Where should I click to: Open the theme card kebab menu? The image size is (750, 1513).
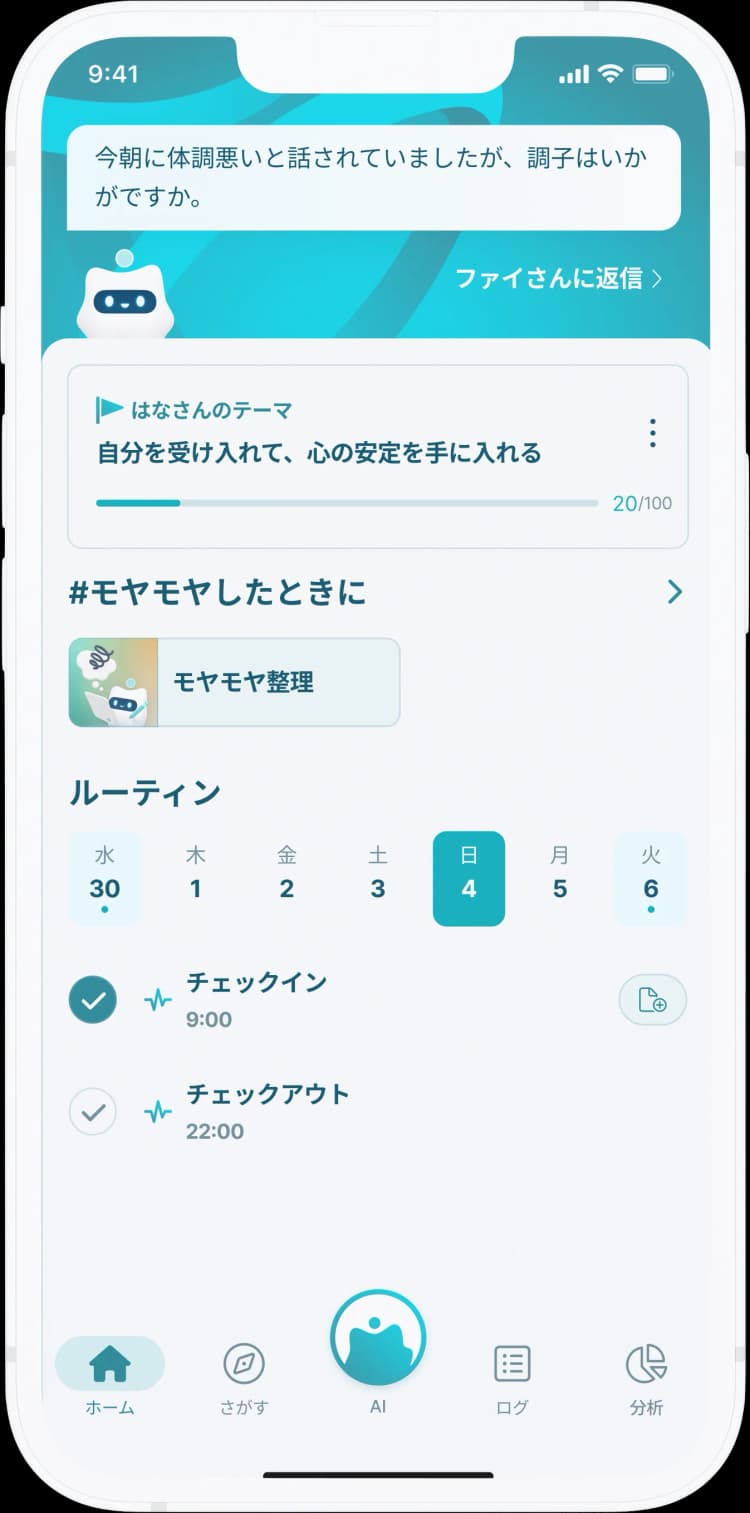point(651,432)
